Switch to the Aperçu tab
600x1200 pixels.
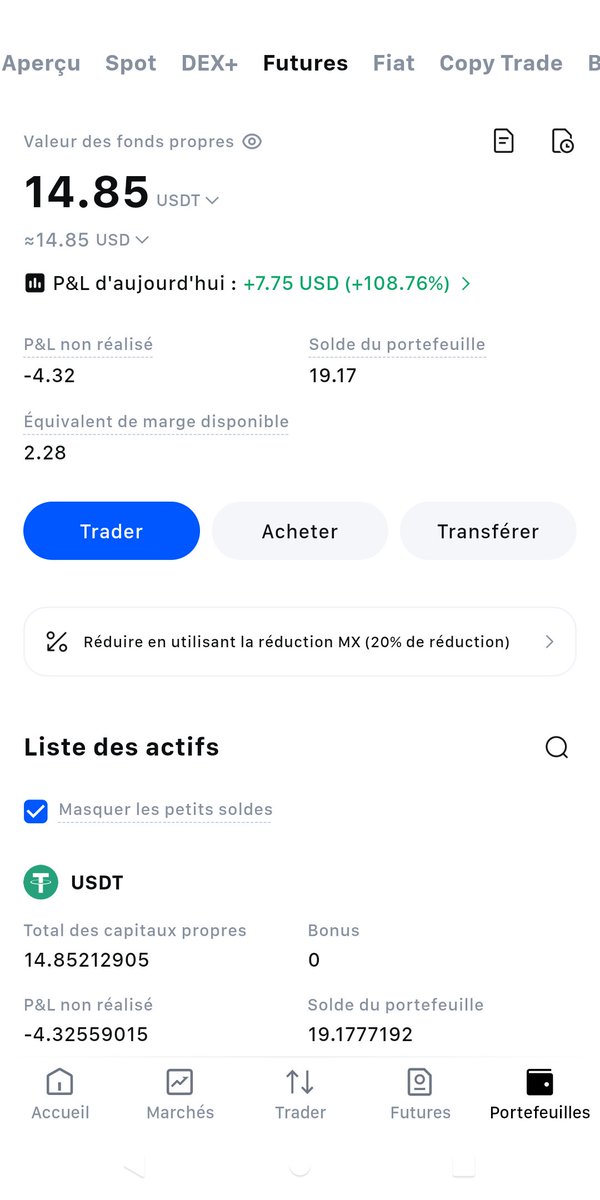pyautogui.click(x=41, y=63)
